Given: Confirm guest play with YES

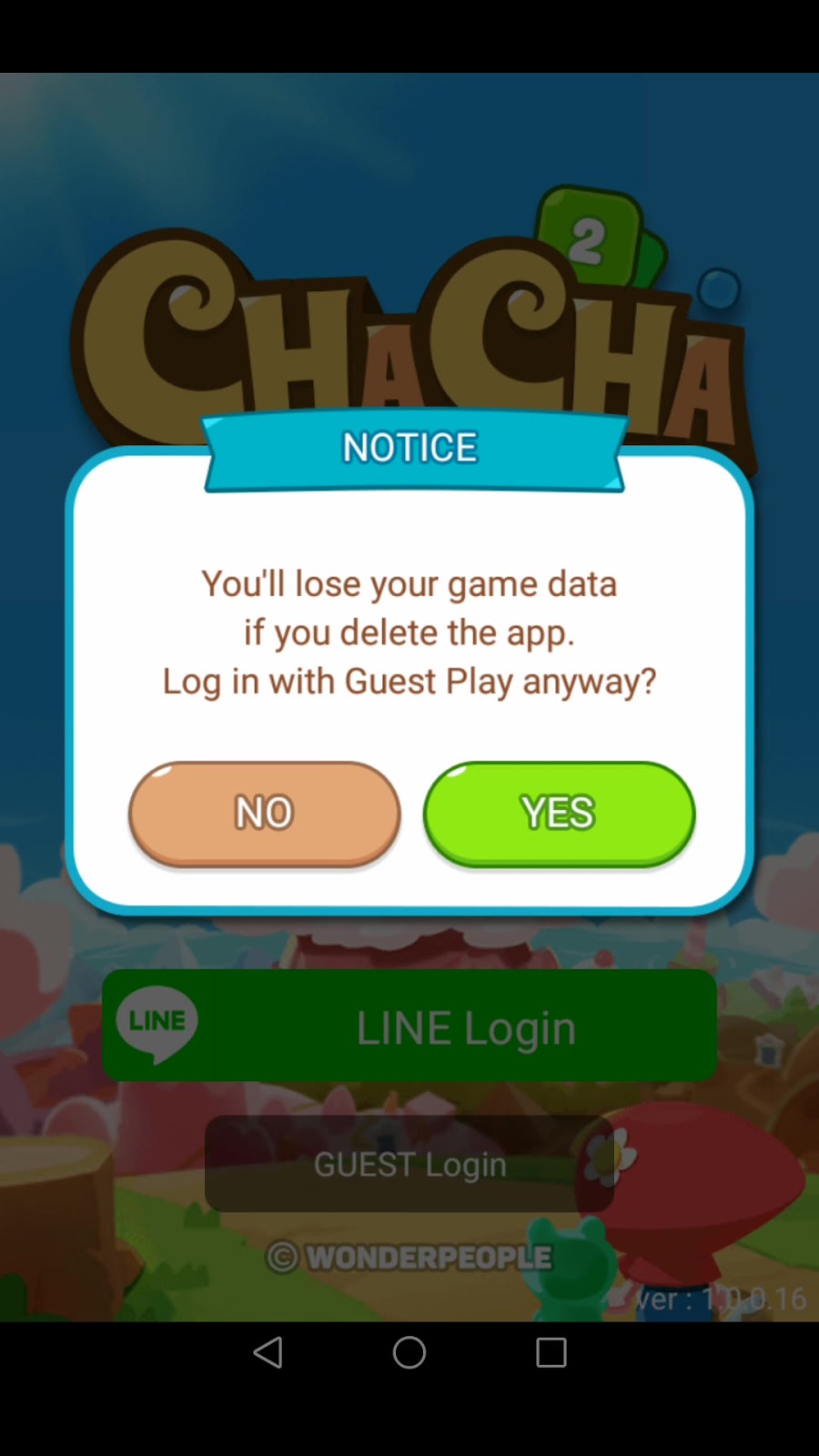Looking at the screenshot, I should point(559,813).
